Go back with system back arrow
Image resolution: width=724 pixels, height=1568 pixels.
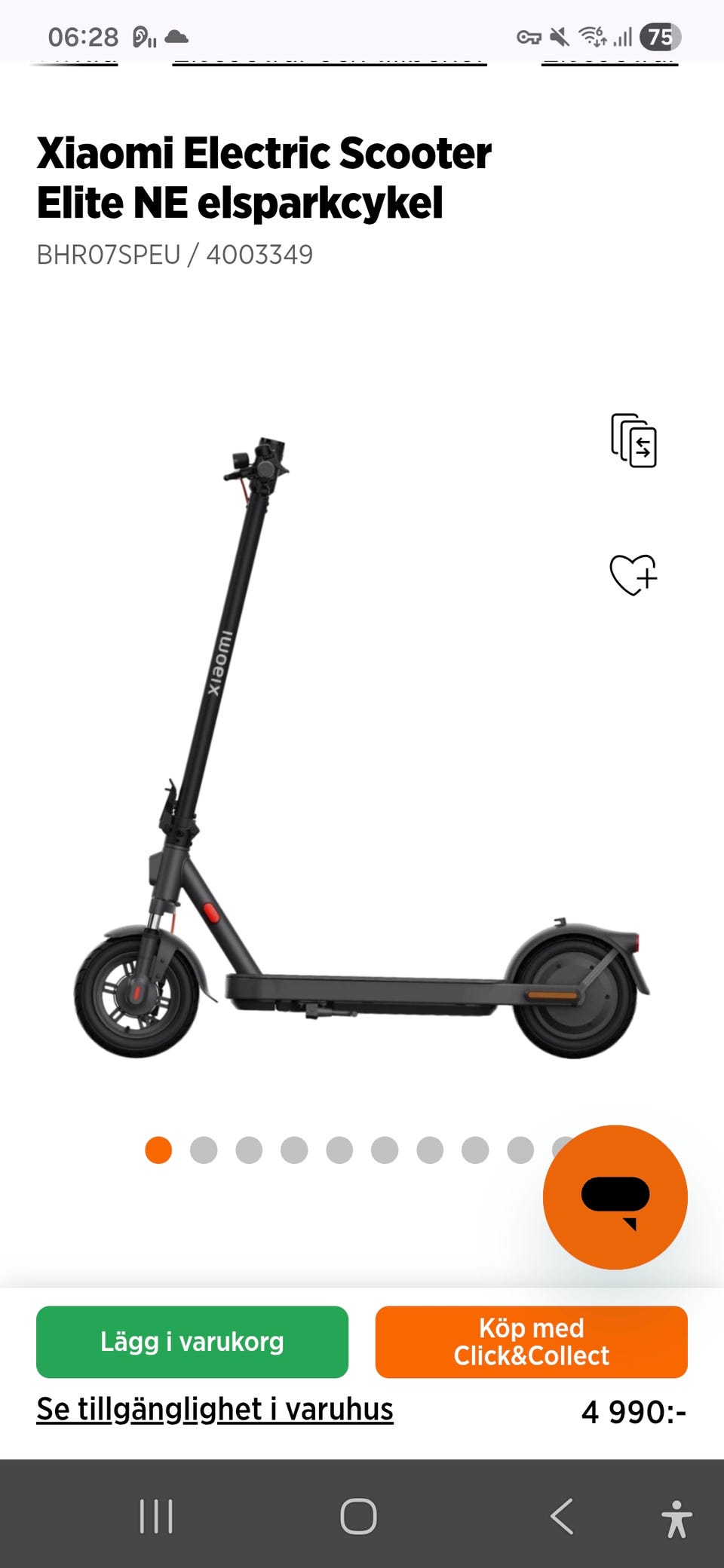pyautogui.click(x=562, y=1516)
